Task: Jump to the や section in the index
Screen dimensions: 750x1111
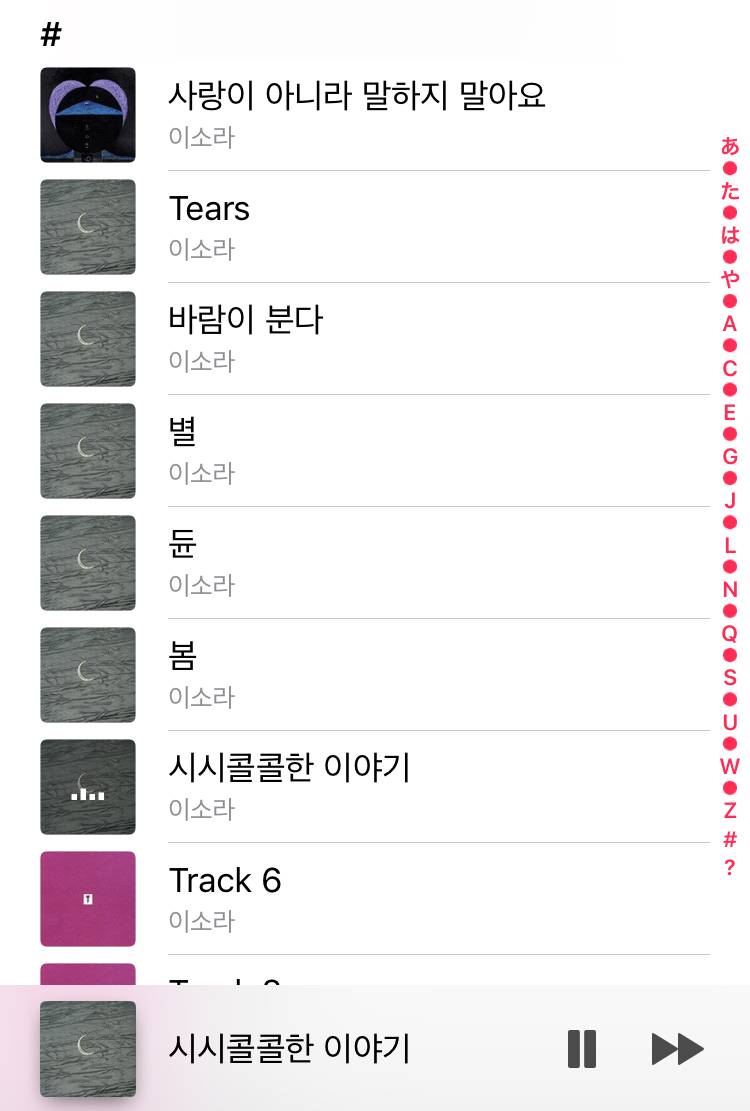Action: [729, 271]
